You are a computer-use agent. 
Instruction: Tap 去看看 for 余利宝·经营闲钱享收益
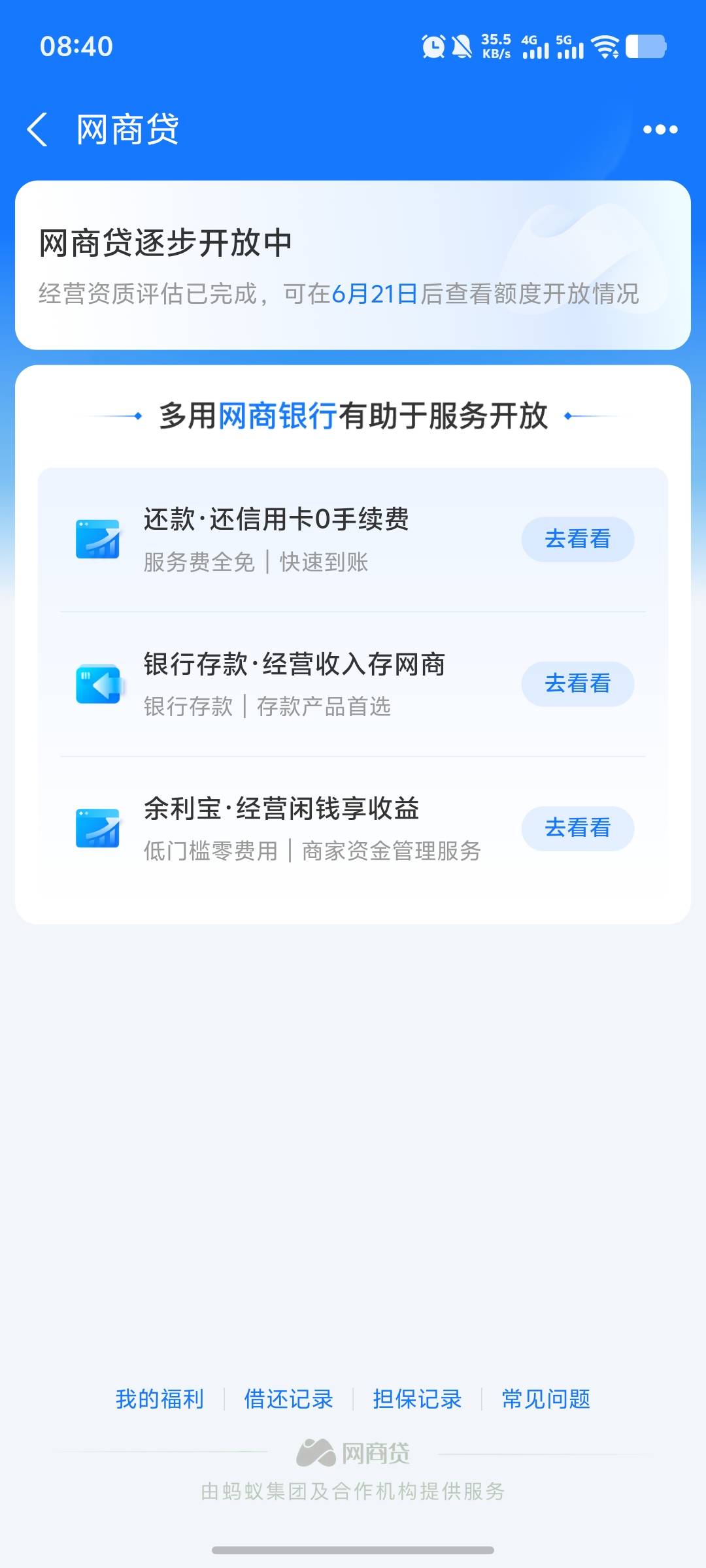point(578,828)
